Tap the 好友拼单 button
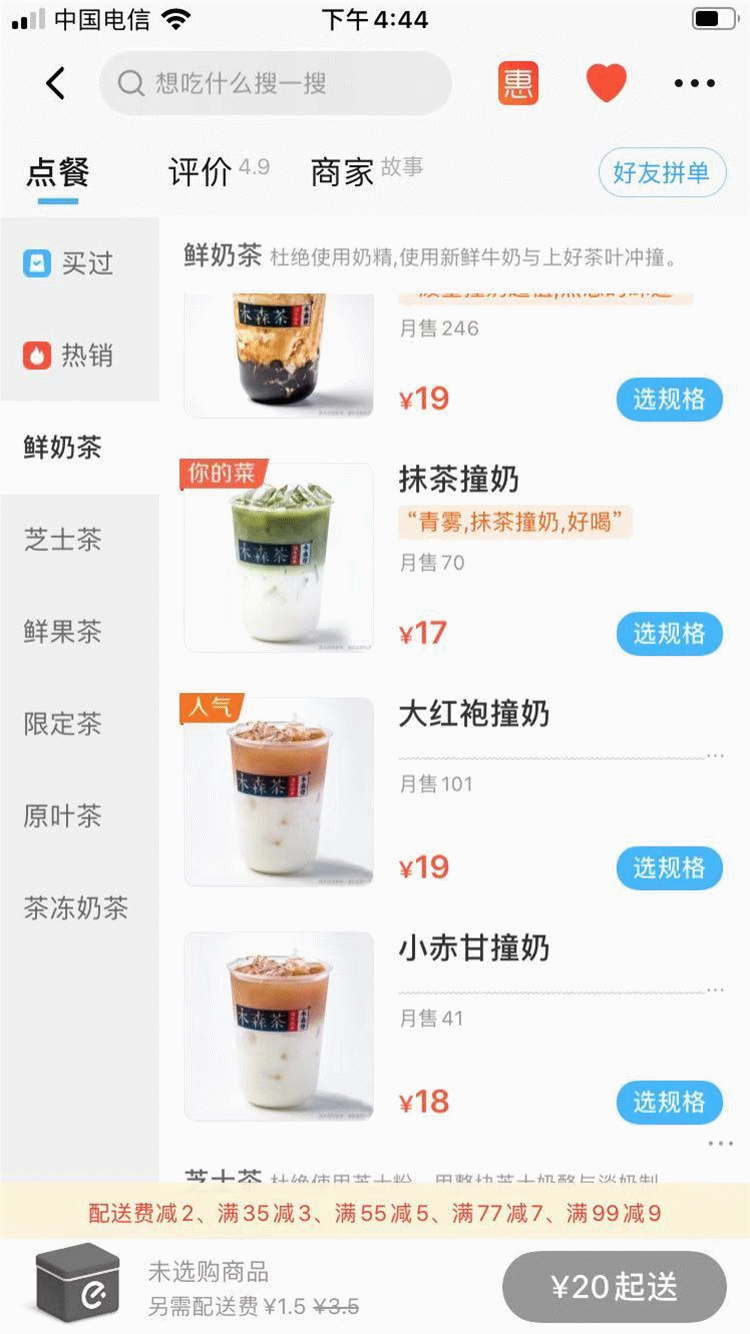The height and width of the screenshot is (1334, 750). pyautogui.click(x=662, y=173)
